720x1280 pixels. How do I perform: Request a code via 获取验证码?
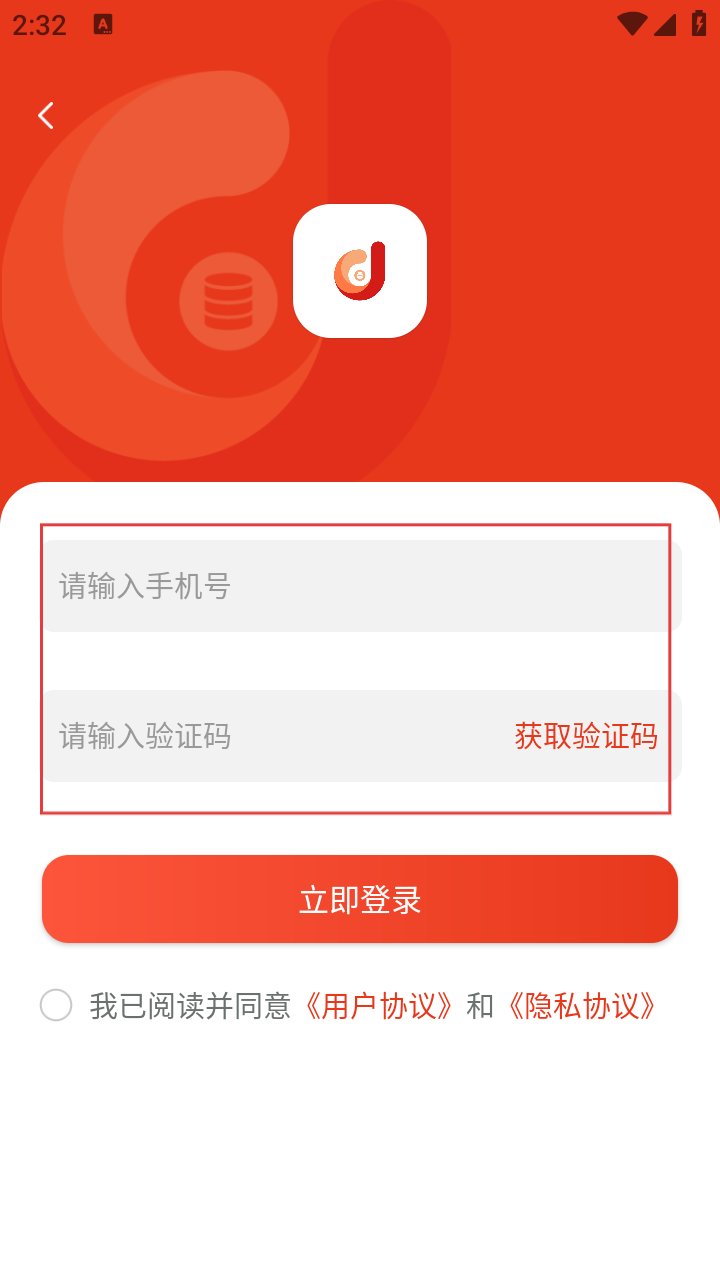click(x=586, y=736)
